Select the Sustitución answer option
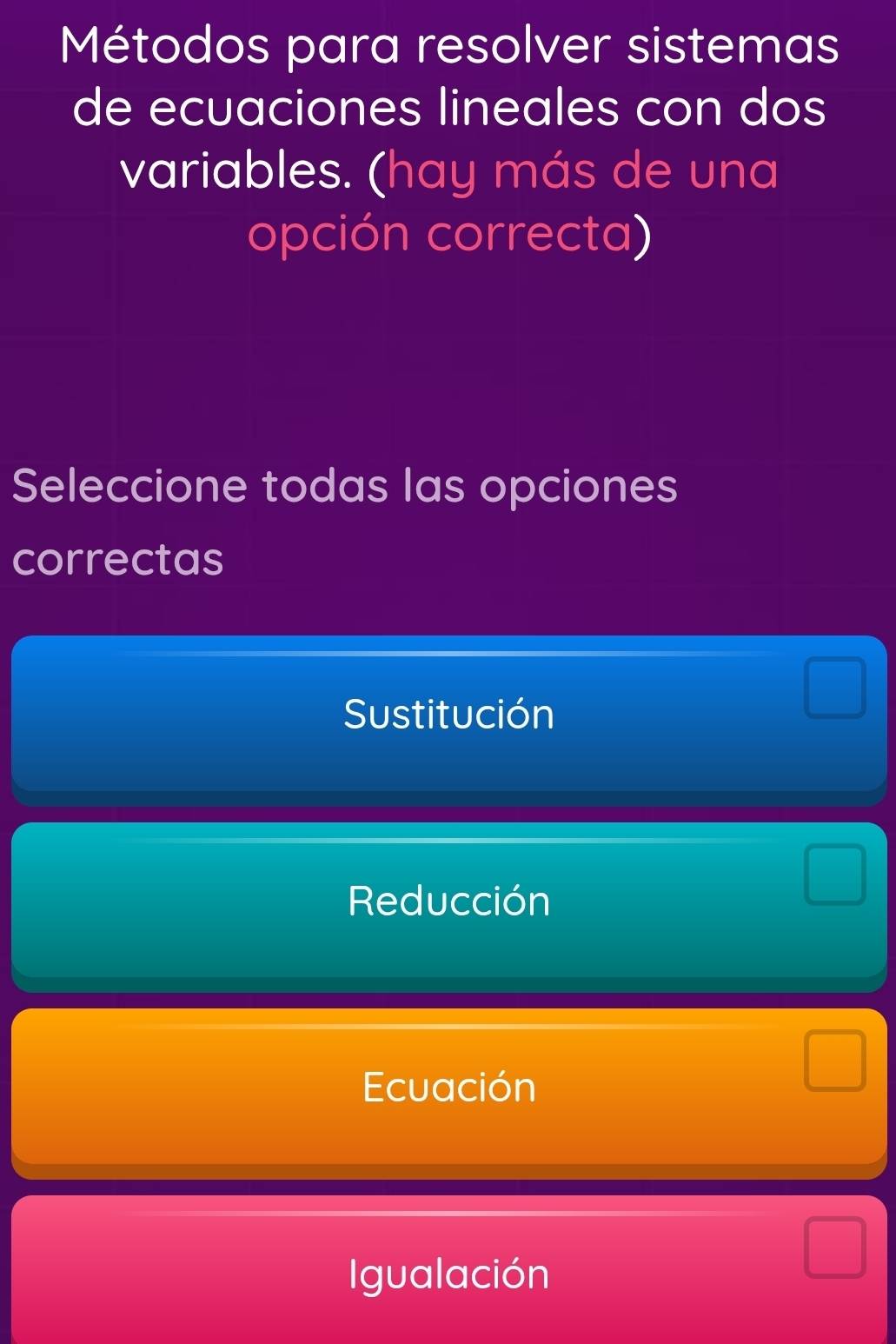This screenshot has width=896, height=1344. point(448,715)
